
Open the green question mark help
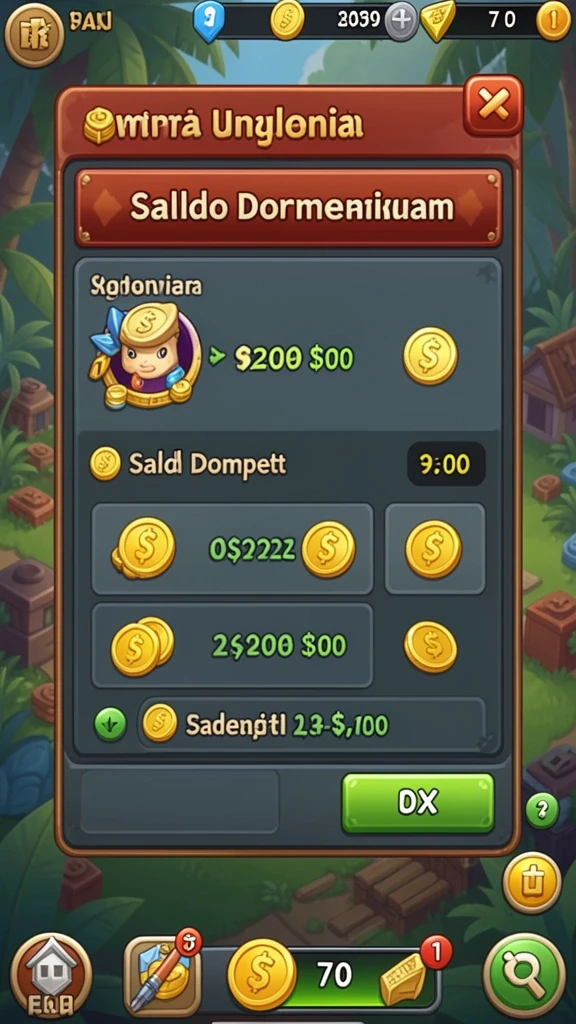coord(542,810)
